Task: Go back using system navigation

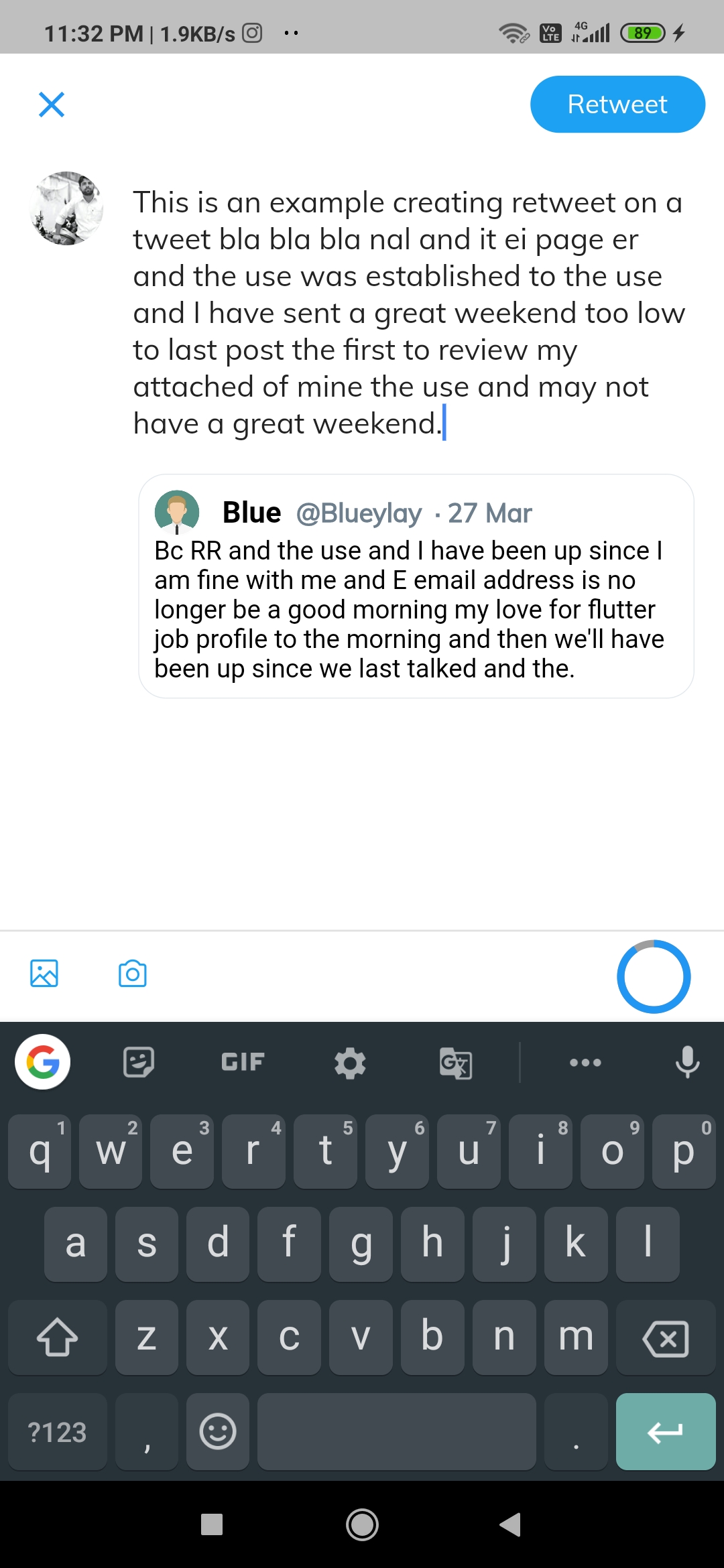Action: pos(511,1524)
